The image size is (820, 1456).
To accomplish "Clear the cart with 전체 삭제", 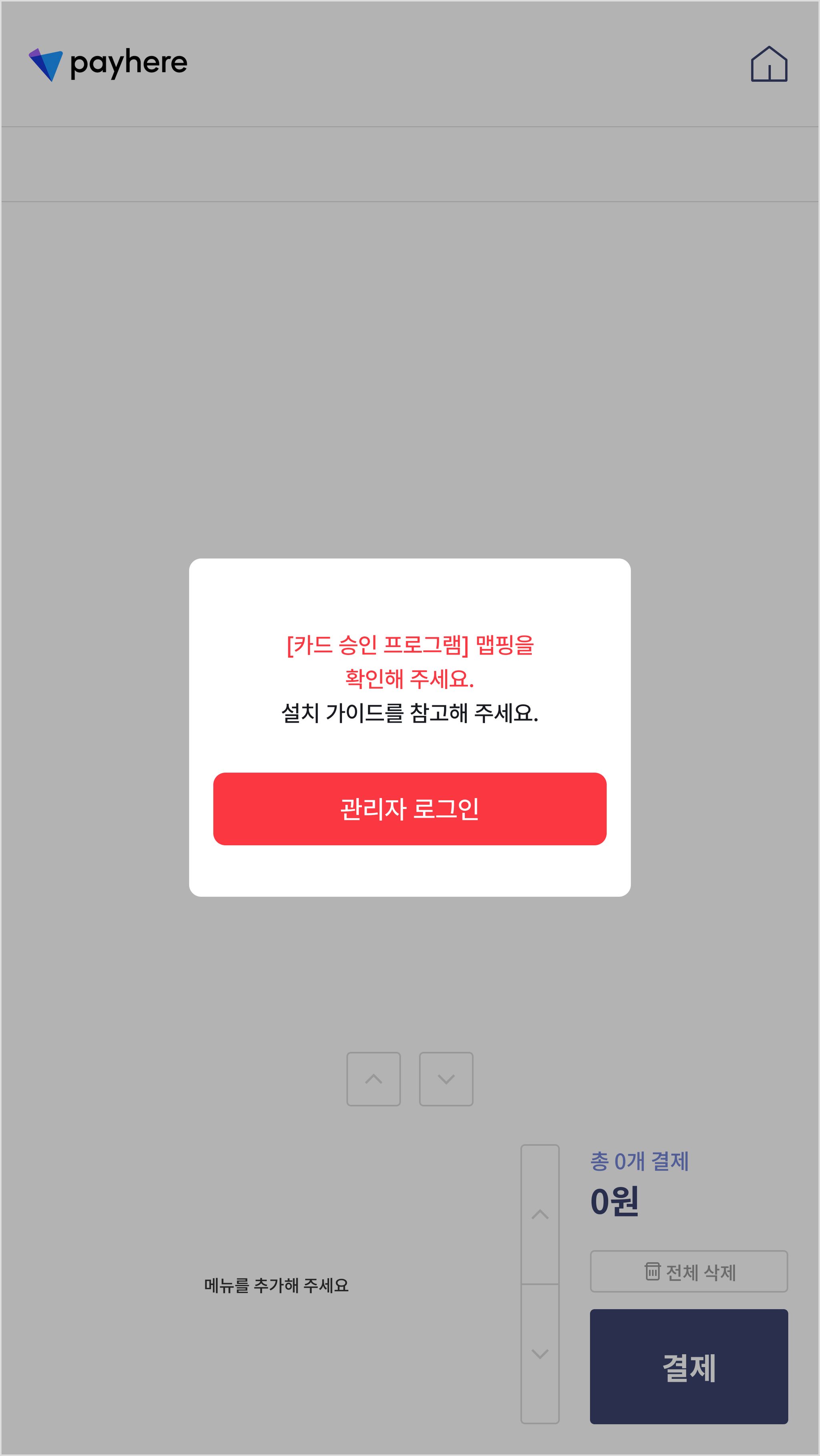I will click(x=688, y=1272).
